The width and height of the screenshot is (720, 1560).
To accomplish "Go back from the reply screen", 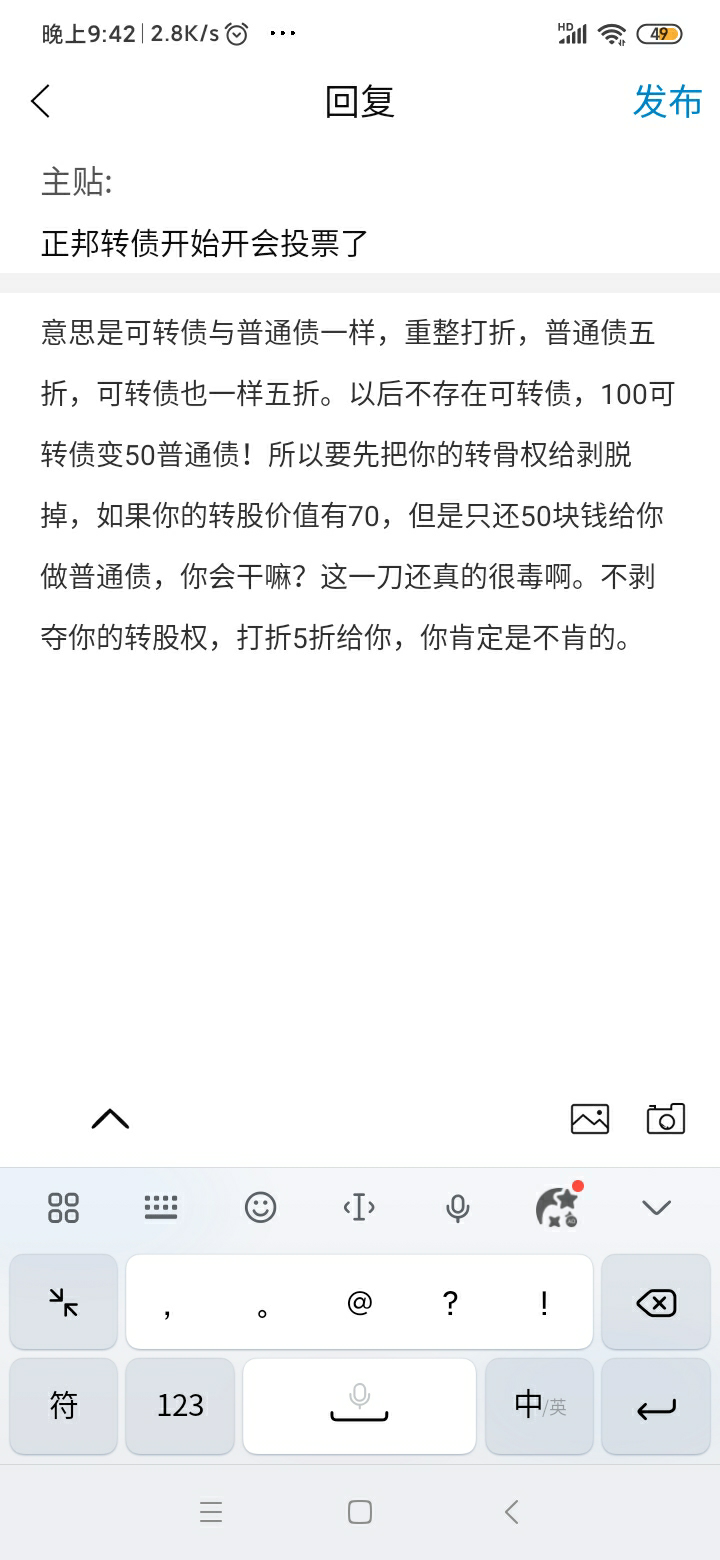I will (x=41, y=101).
